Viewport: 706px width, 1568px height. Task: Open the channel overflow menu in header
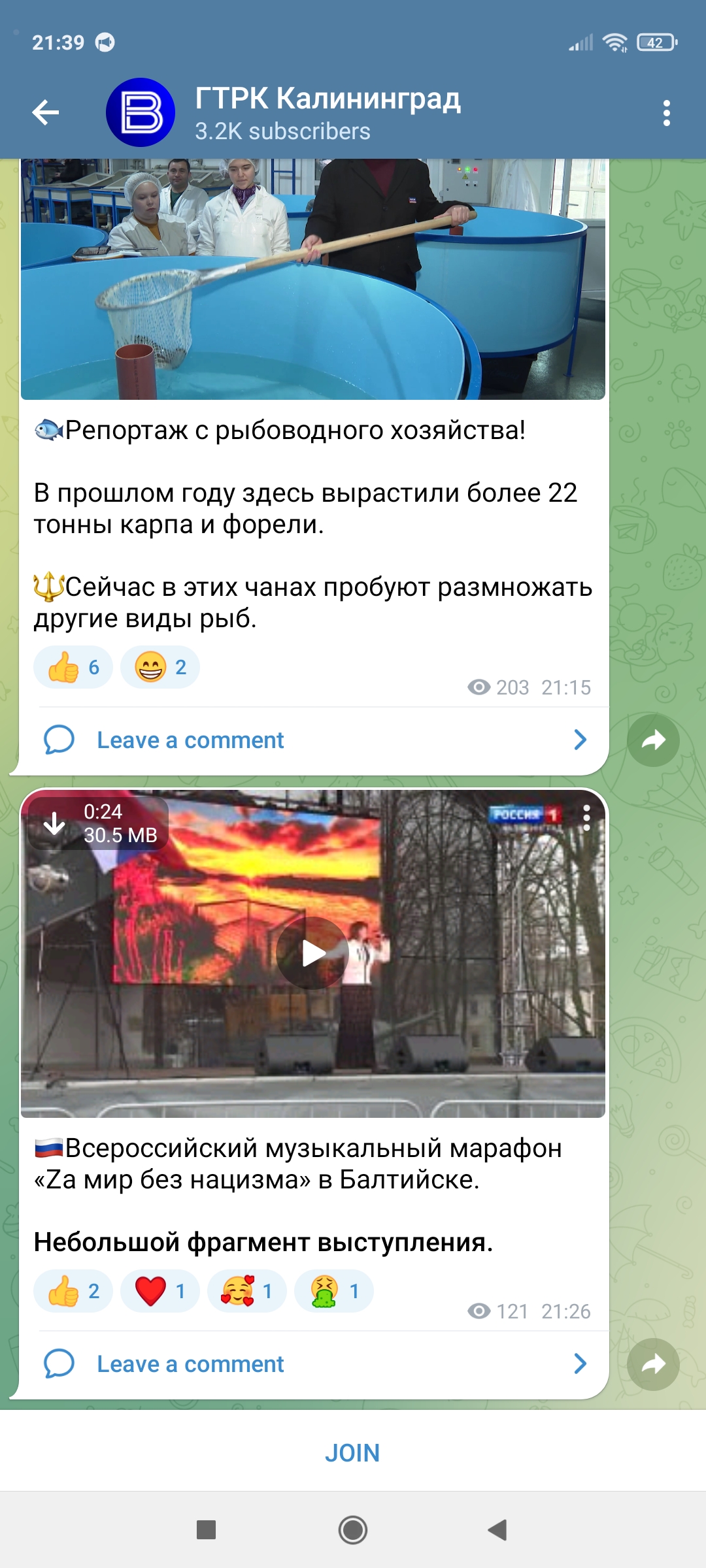point(666,113)
